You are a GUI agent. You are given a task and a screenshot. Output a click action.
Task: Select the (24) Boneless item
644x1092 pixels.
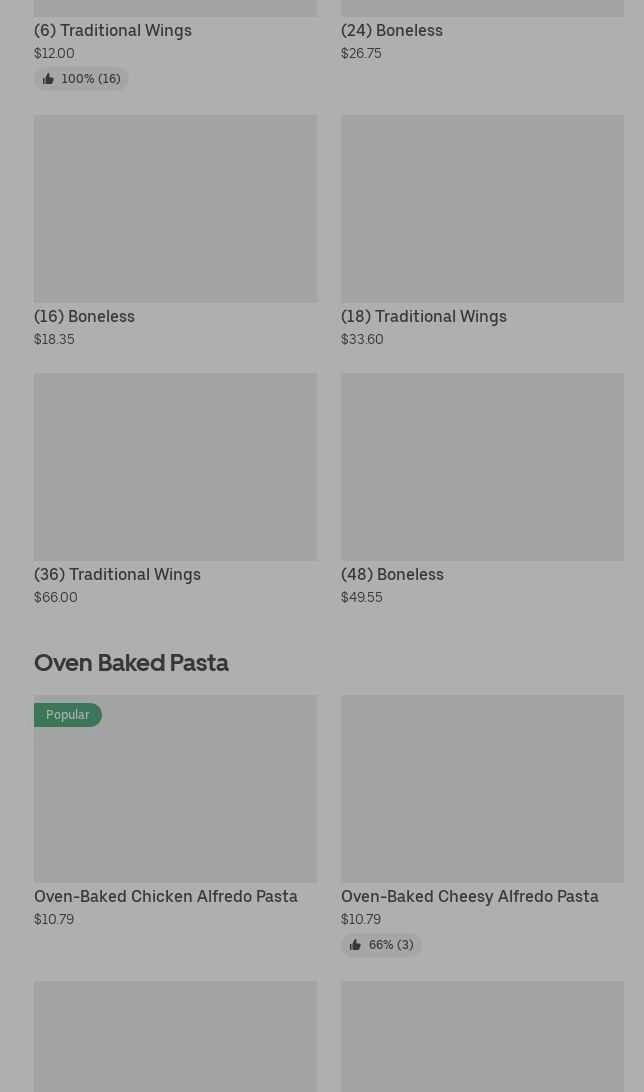(x=392, y=30)
